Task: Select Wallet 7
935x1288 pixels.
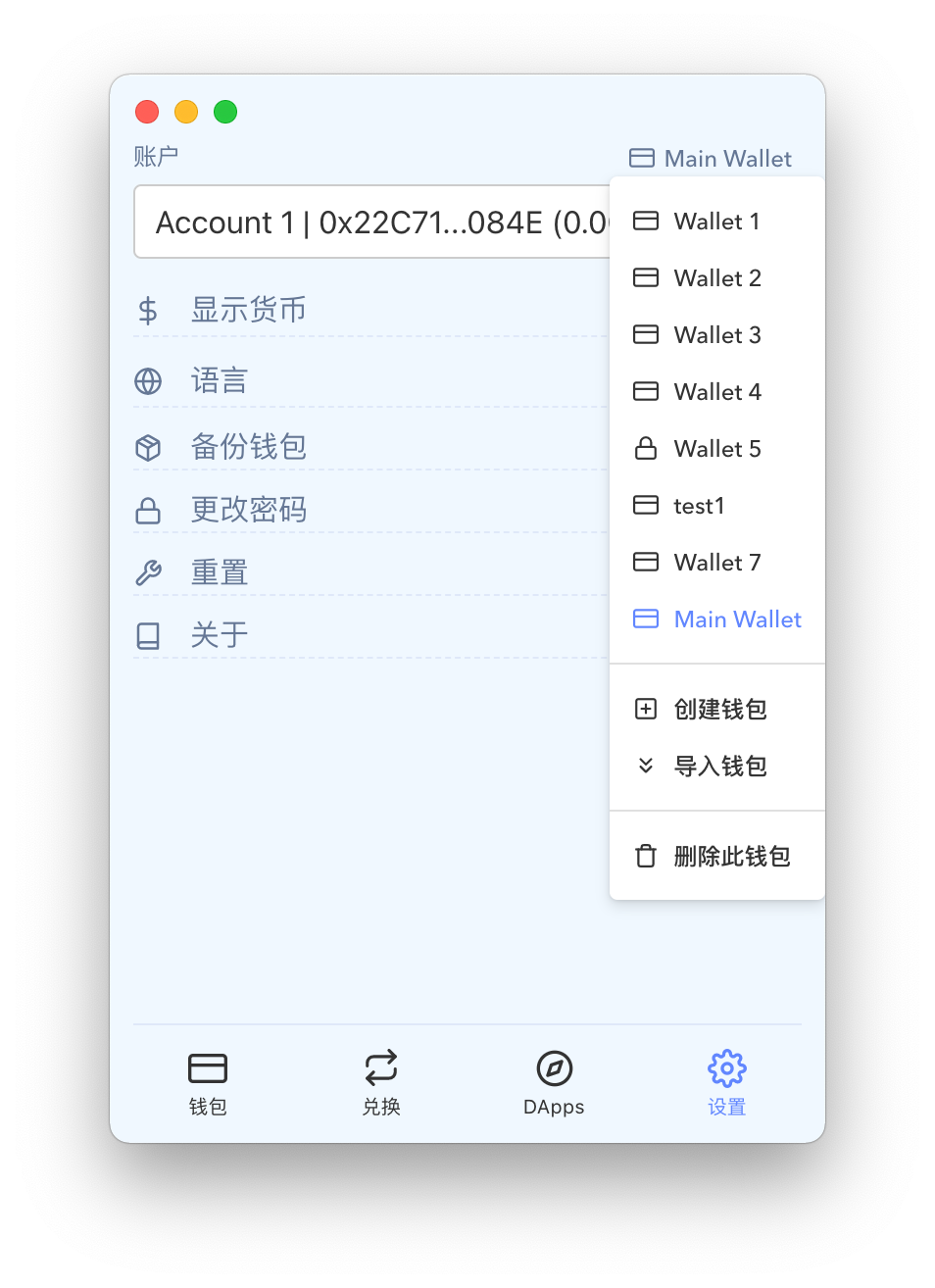Action: point(715,563)
